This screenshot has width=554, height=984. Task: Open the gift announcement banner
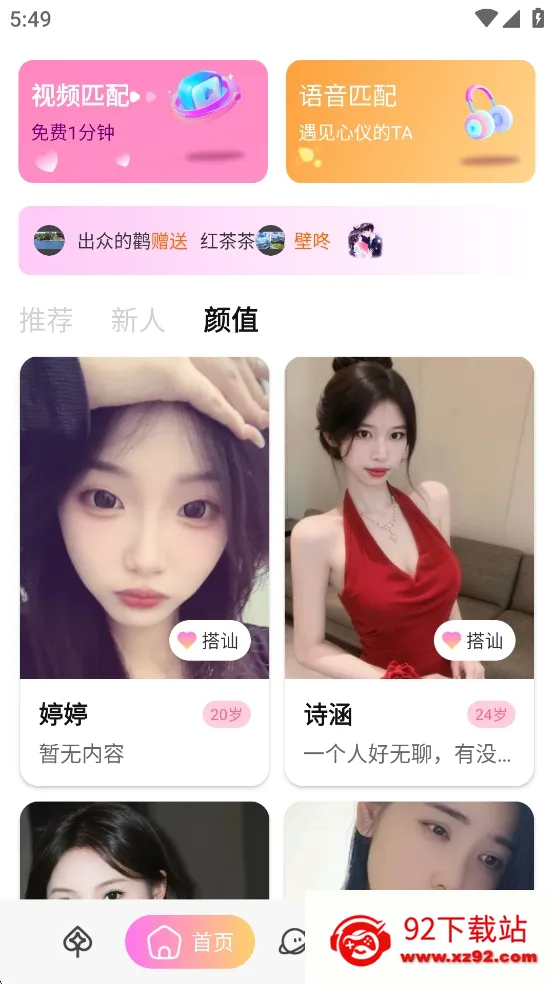tap(277, 240)
